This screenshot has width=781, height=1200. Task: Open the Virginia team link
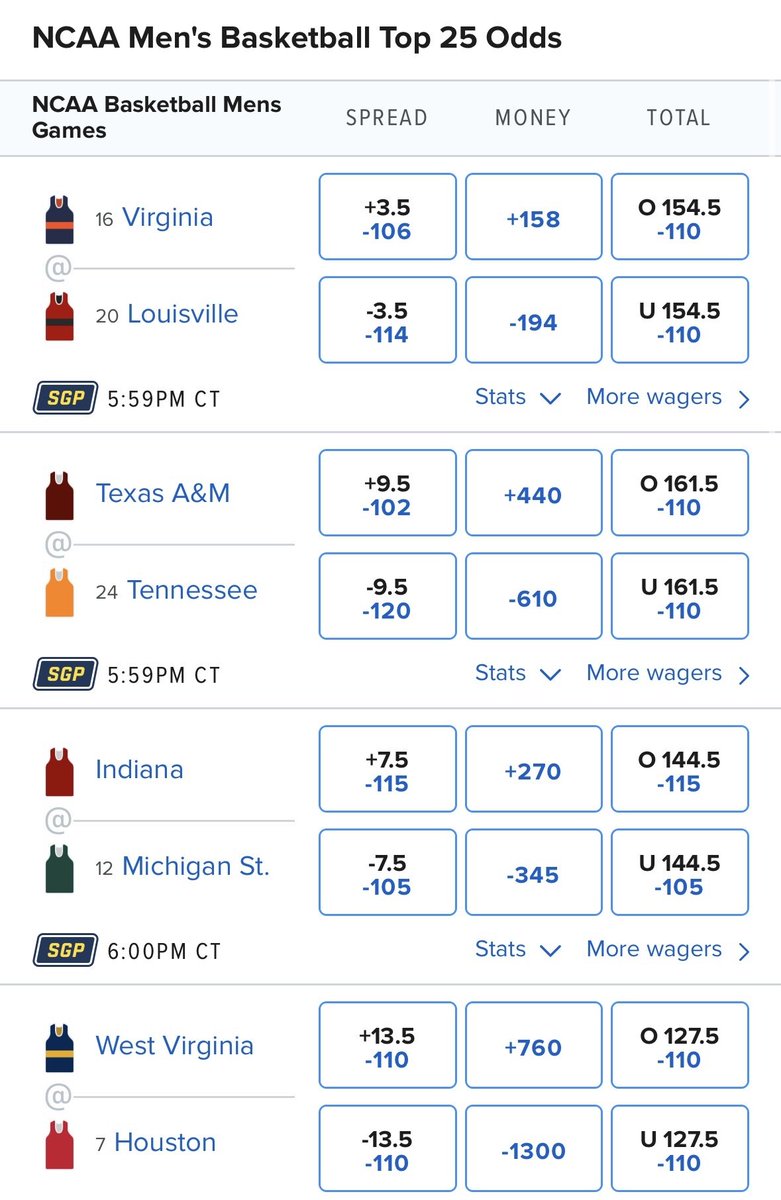click(x=167, y=218)
